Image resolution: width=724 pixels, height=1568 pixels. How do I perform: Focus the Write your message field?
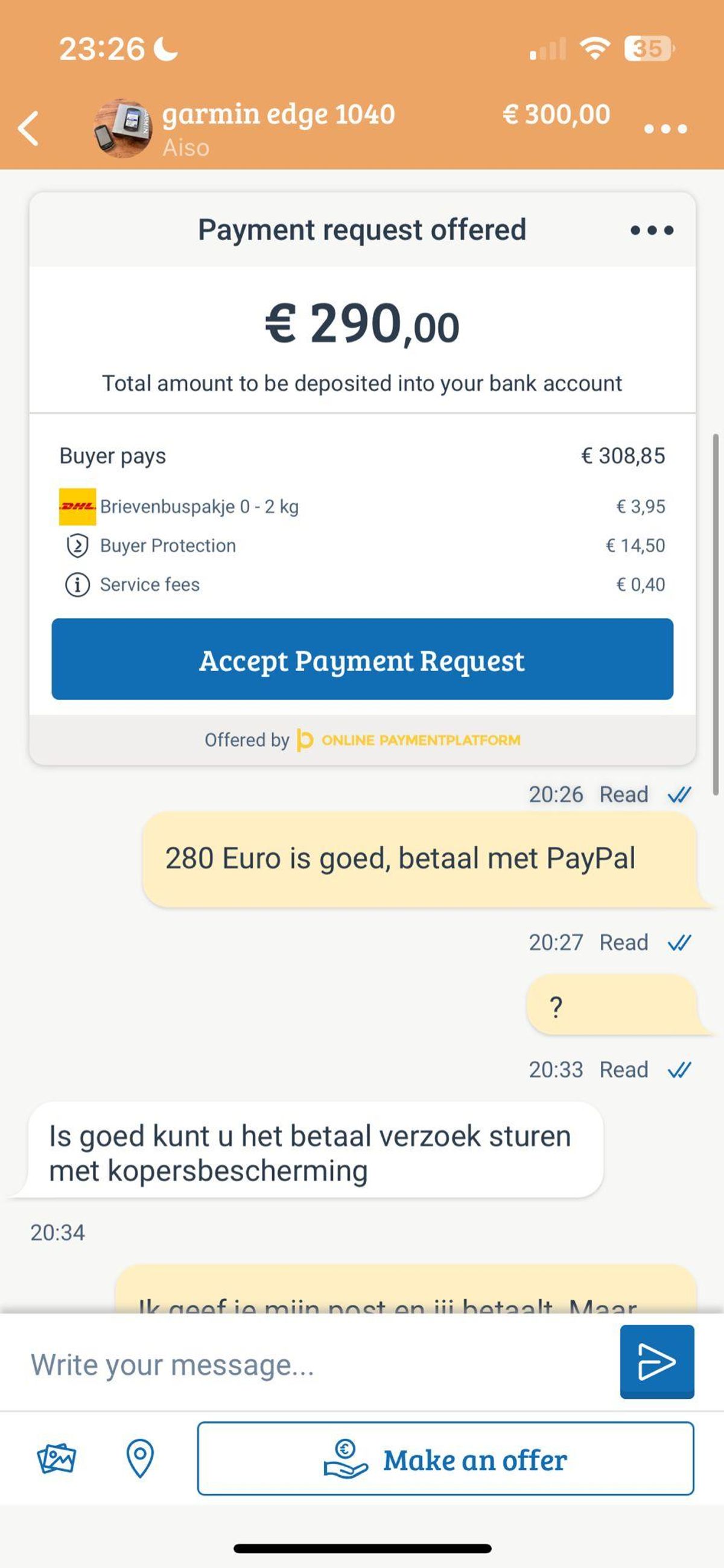[x=316, y=1364]
